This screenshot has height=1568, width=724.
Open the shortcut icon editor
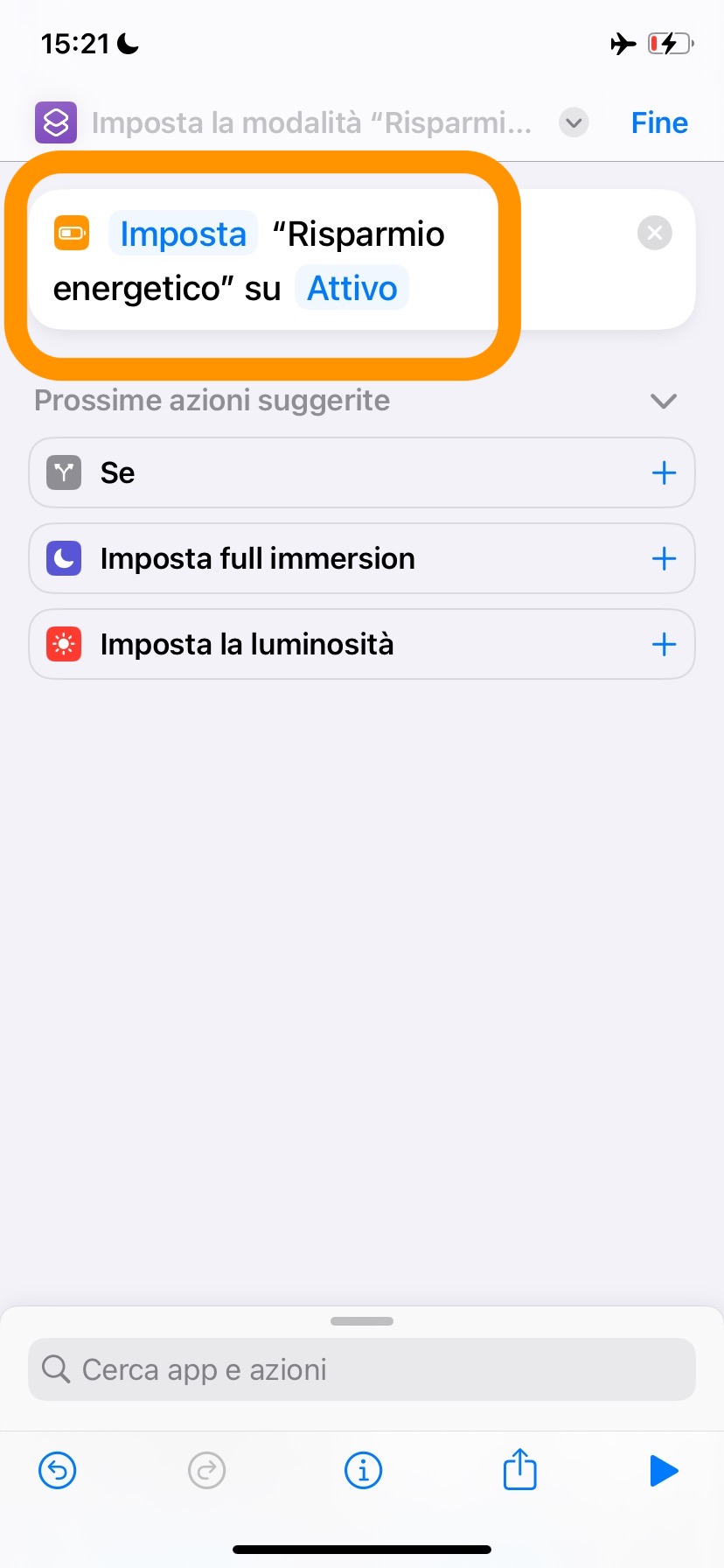[x=56, y=122]
